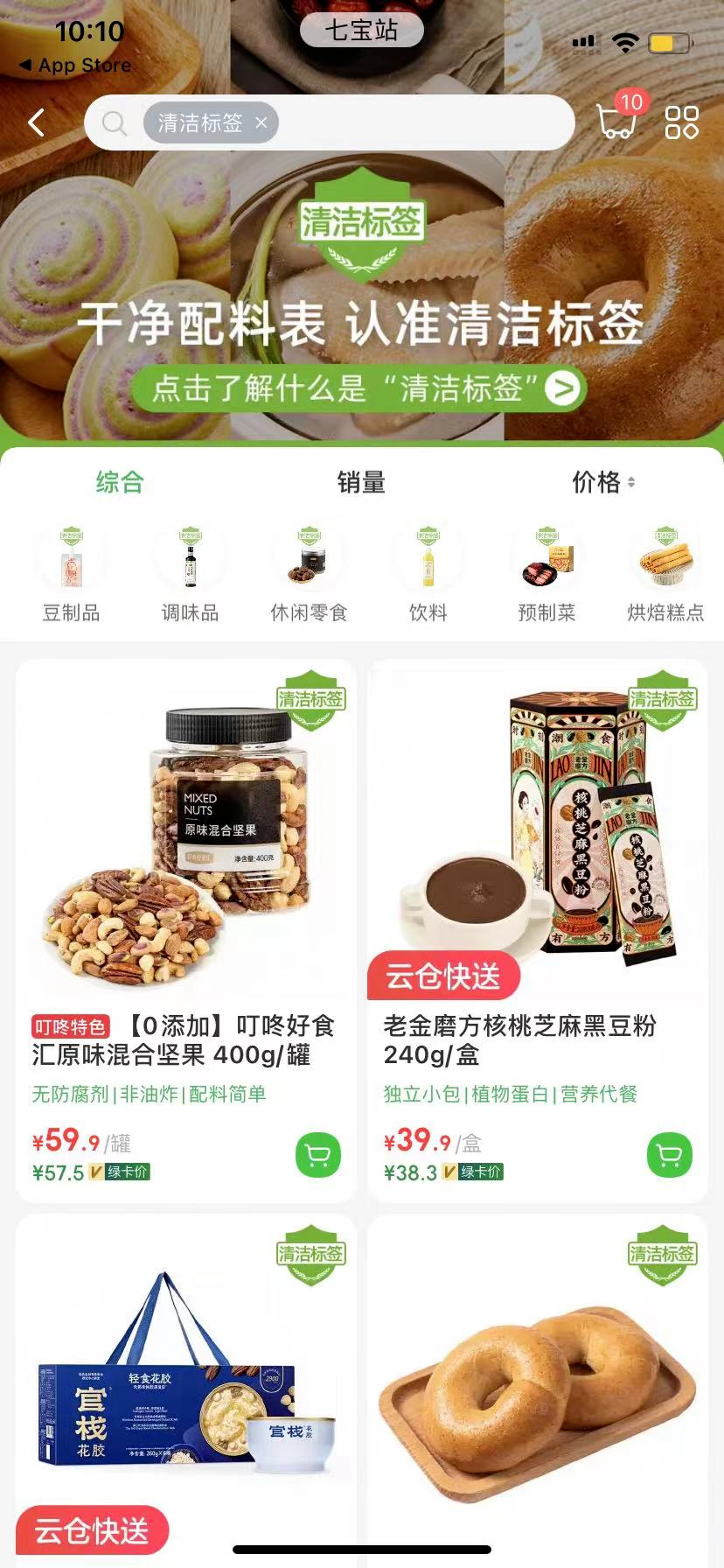This screenshot has height=1568, width=724.
Task: Open the category grid icon
Action: (682, 122)
